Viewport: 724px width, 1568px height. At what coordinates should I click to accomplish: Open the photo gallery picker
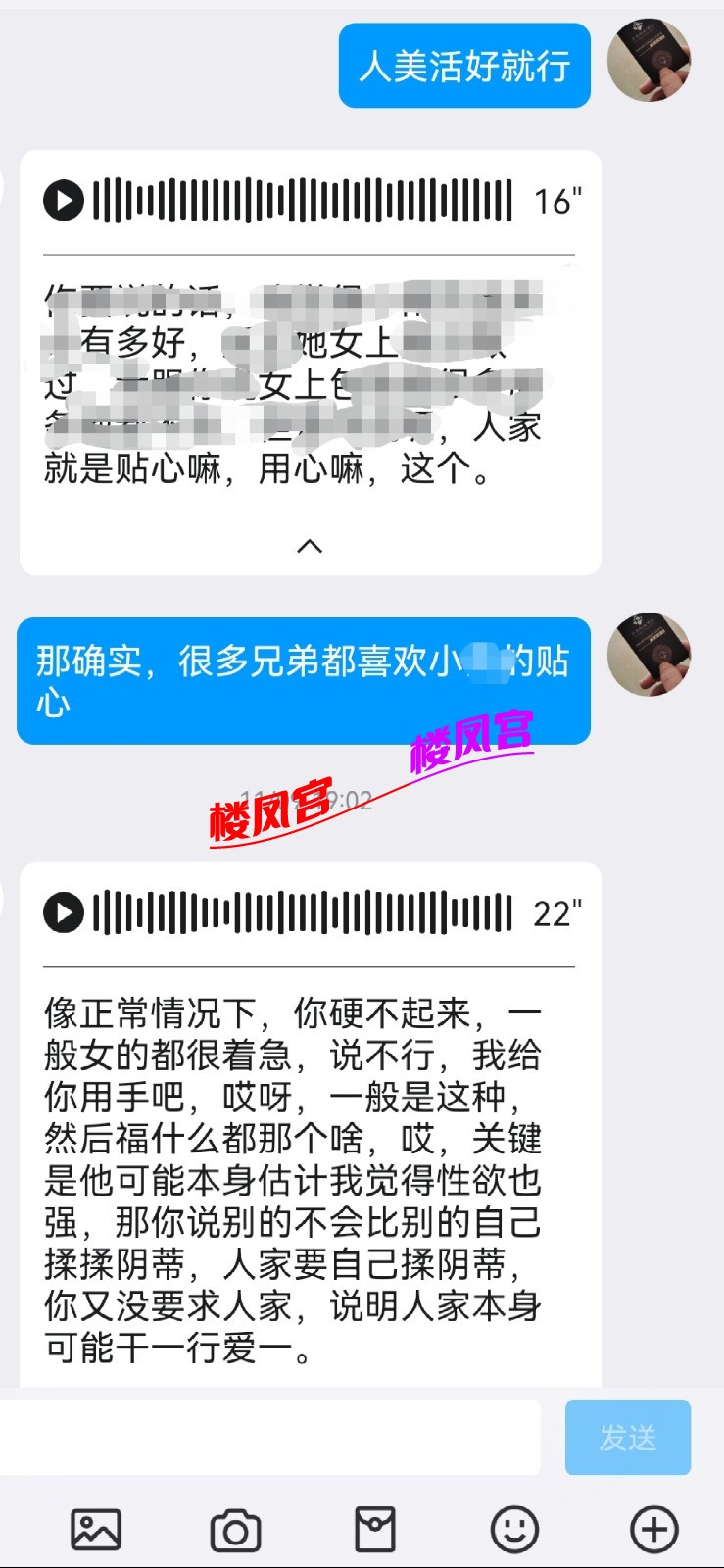point(96,1529)
